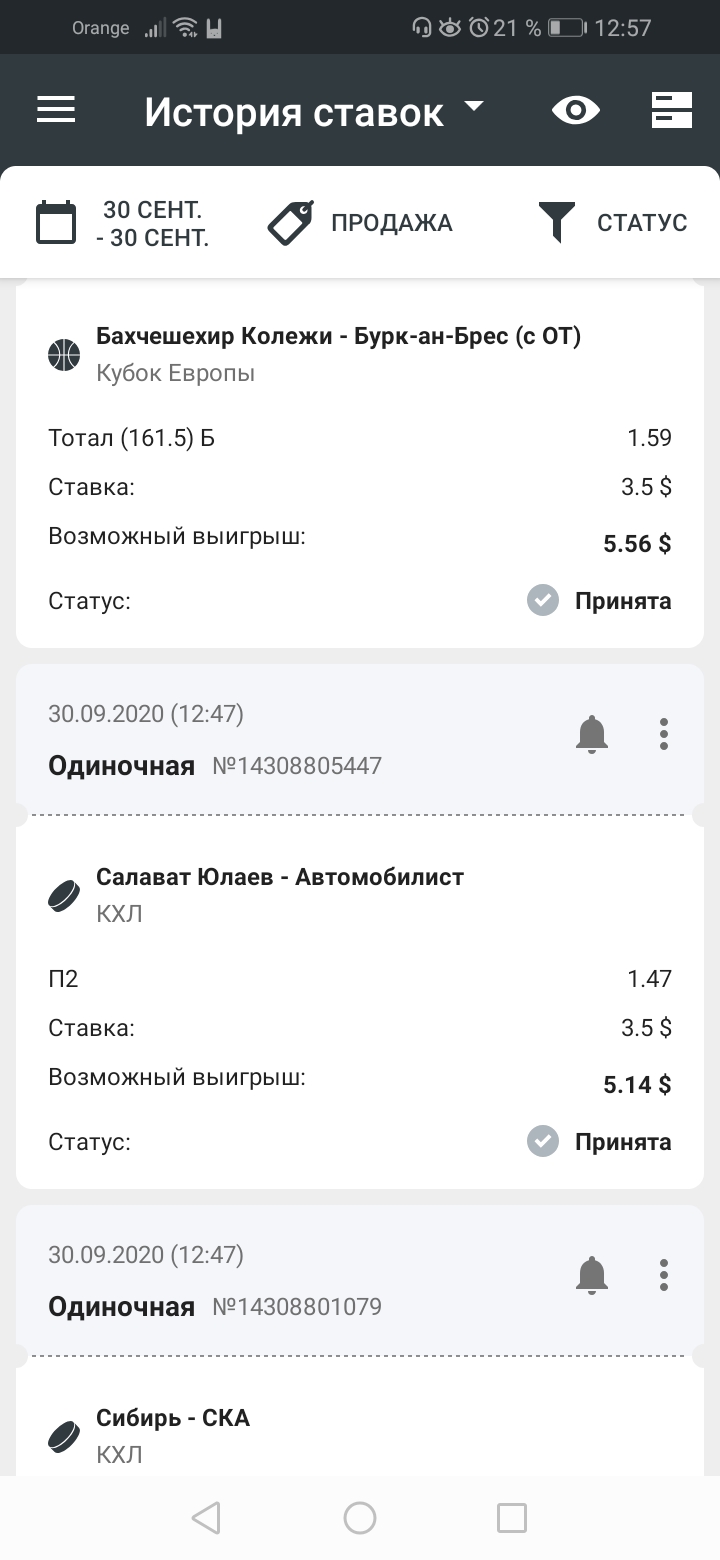
Task: Pick the date range 30 сент.
Action: (124, 223)
